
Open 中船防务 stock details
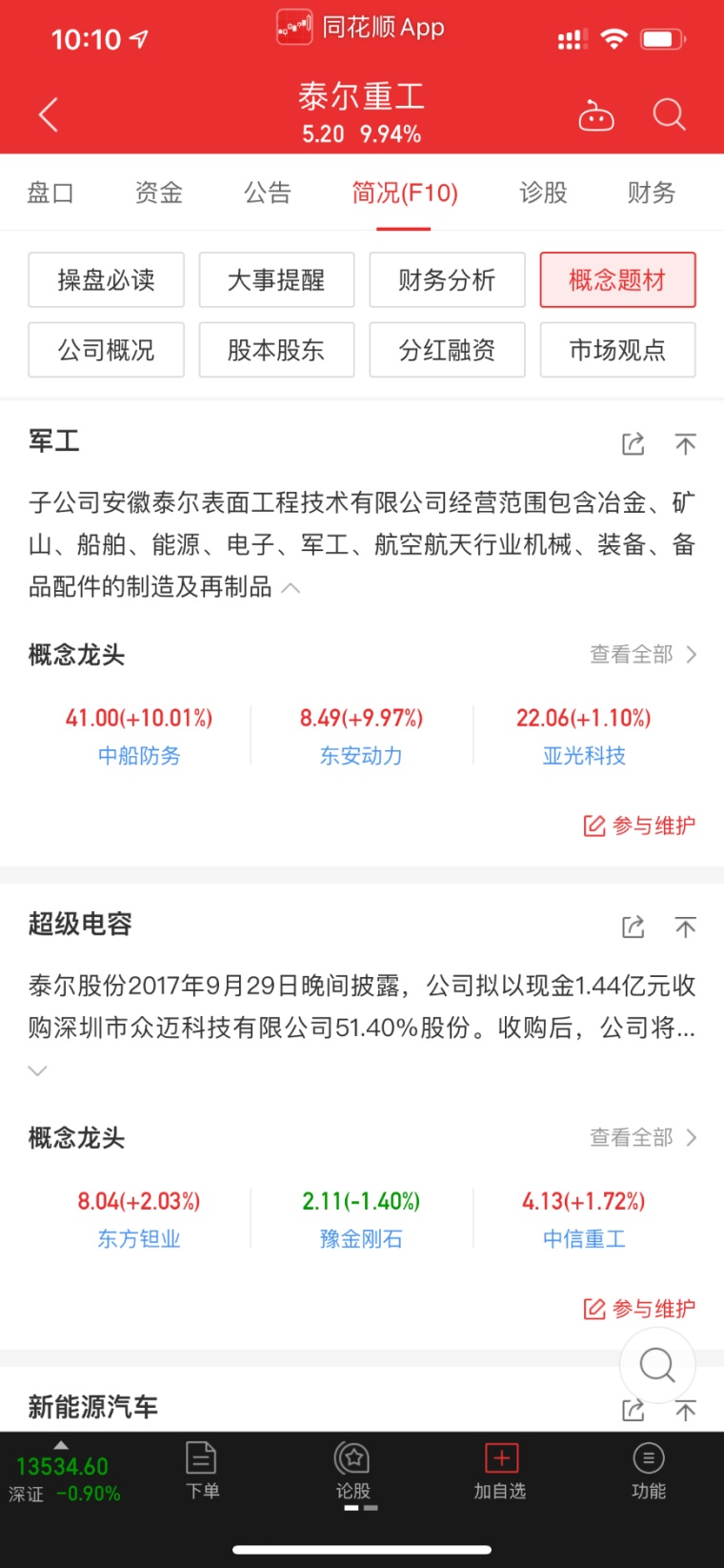pos(139,756)
